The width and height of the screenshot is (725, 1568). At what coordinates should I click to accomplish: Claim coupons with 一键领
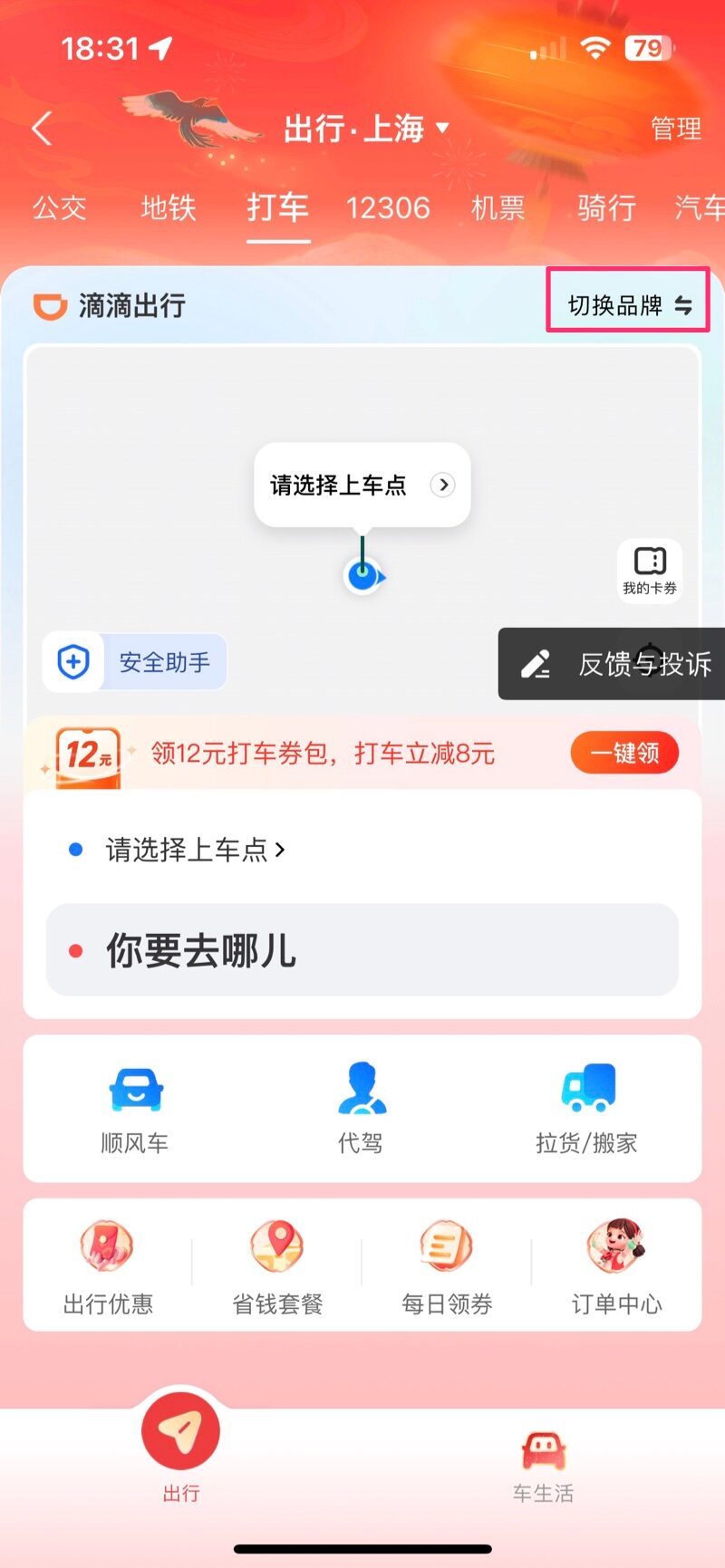click(x=623, y=753)
